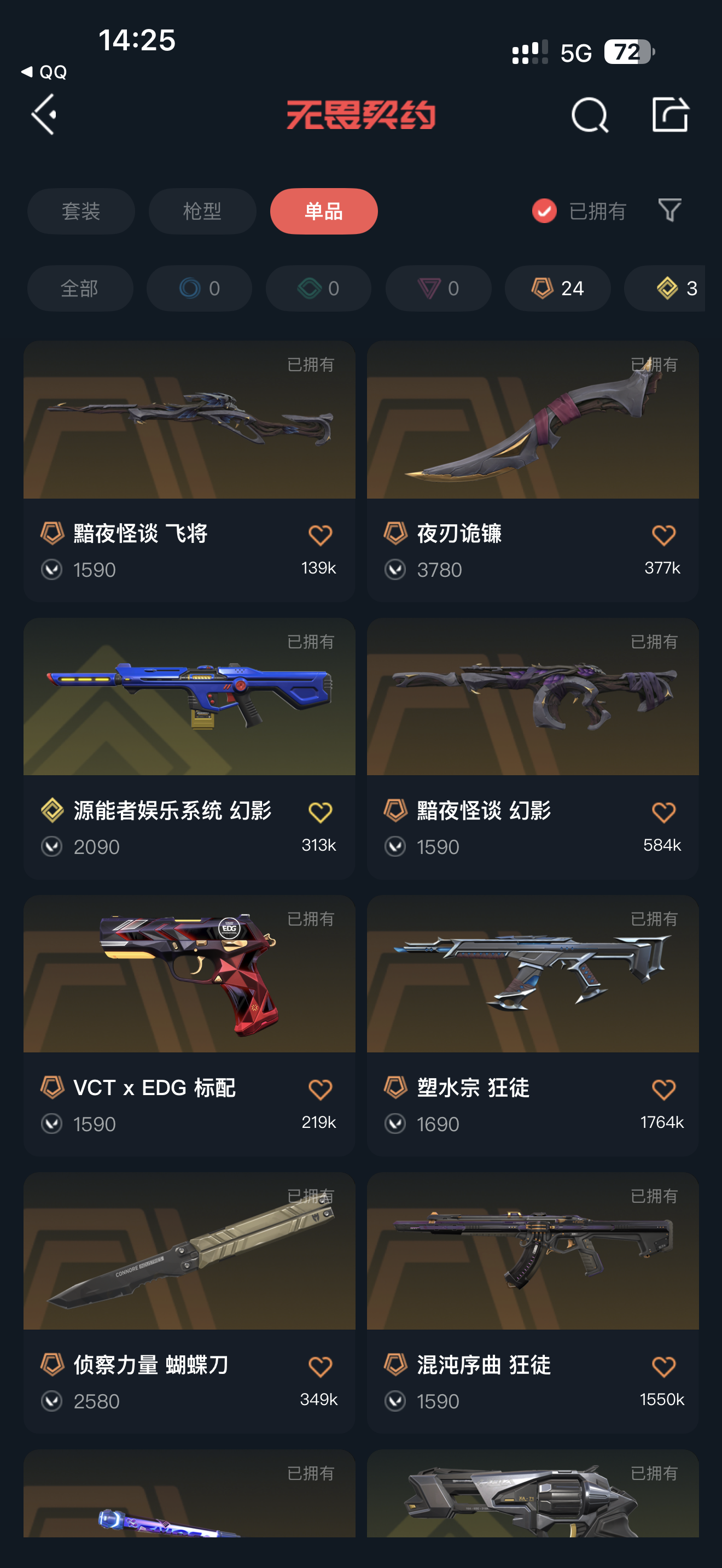Image resolution: width=722 pixels, height=1568 pixels.
Task: Favorite the 混沌序曲 狂徒 skin
Action: tap(663, 1366)
